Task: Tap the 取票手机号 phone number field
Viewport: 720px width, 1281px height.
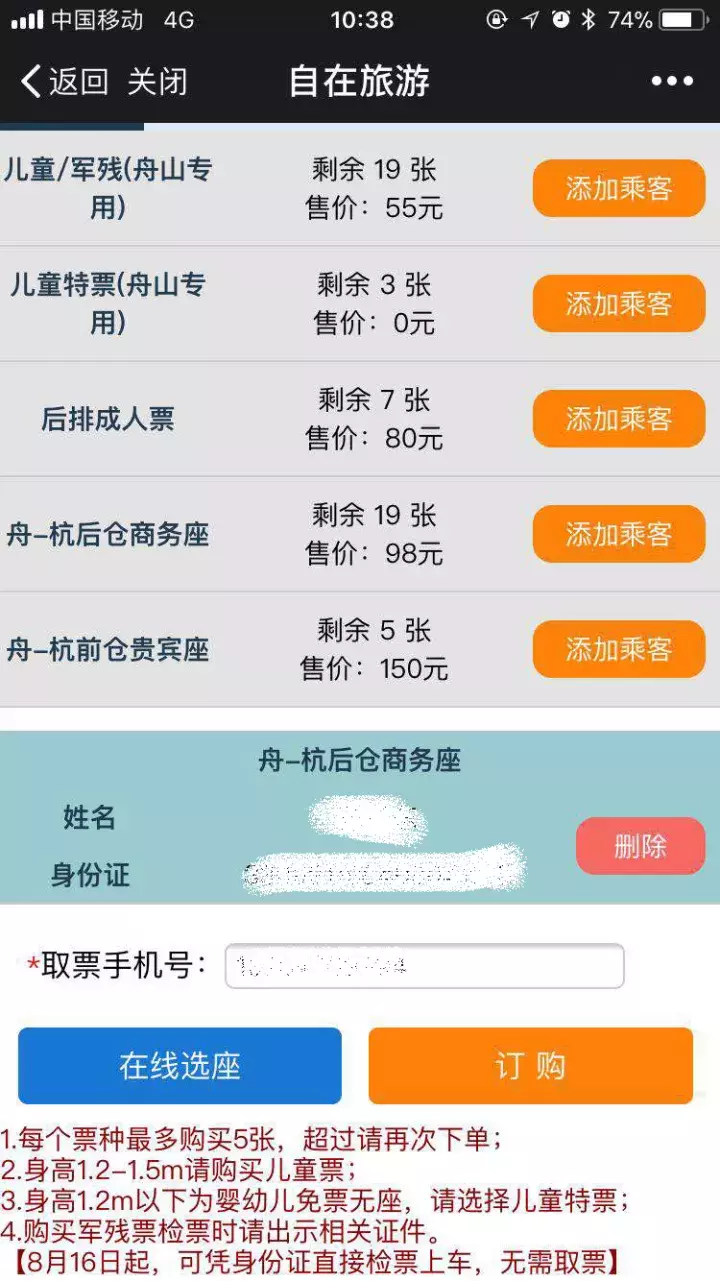Action: pos(424,966)
